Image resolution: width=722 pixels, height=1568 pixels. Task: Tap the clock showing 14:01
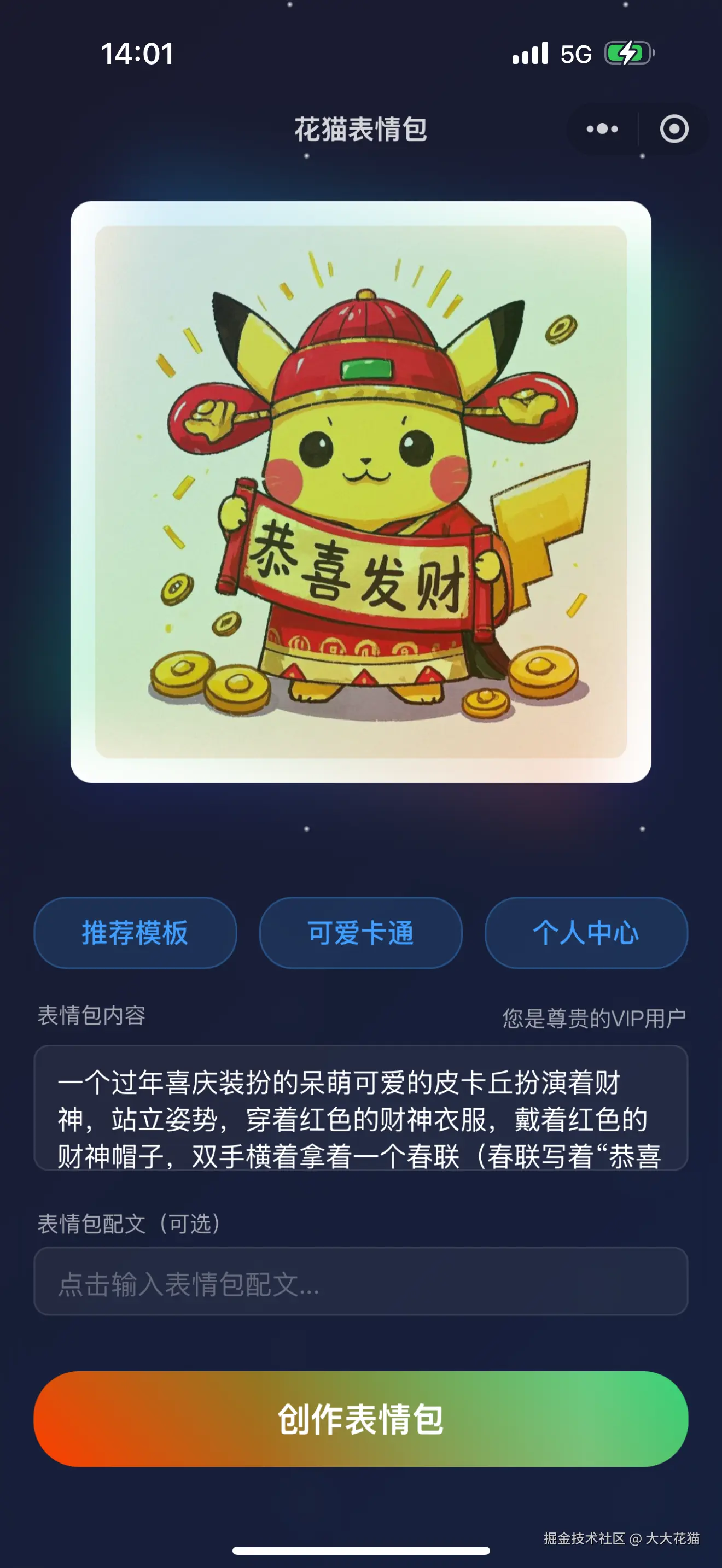pos(137,55)
